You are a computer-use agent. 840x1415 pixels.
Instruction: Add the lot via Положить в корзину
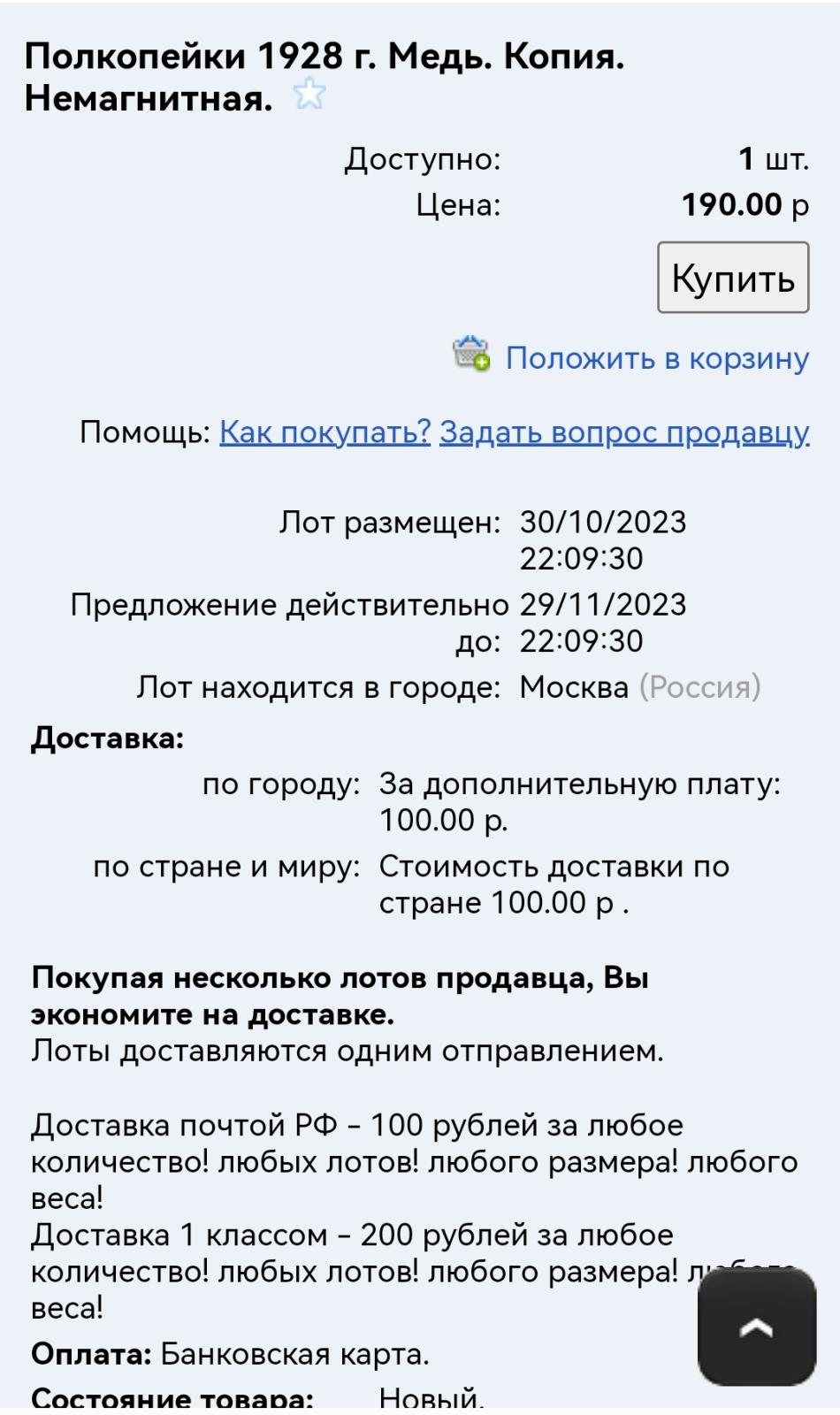(657, 358)
